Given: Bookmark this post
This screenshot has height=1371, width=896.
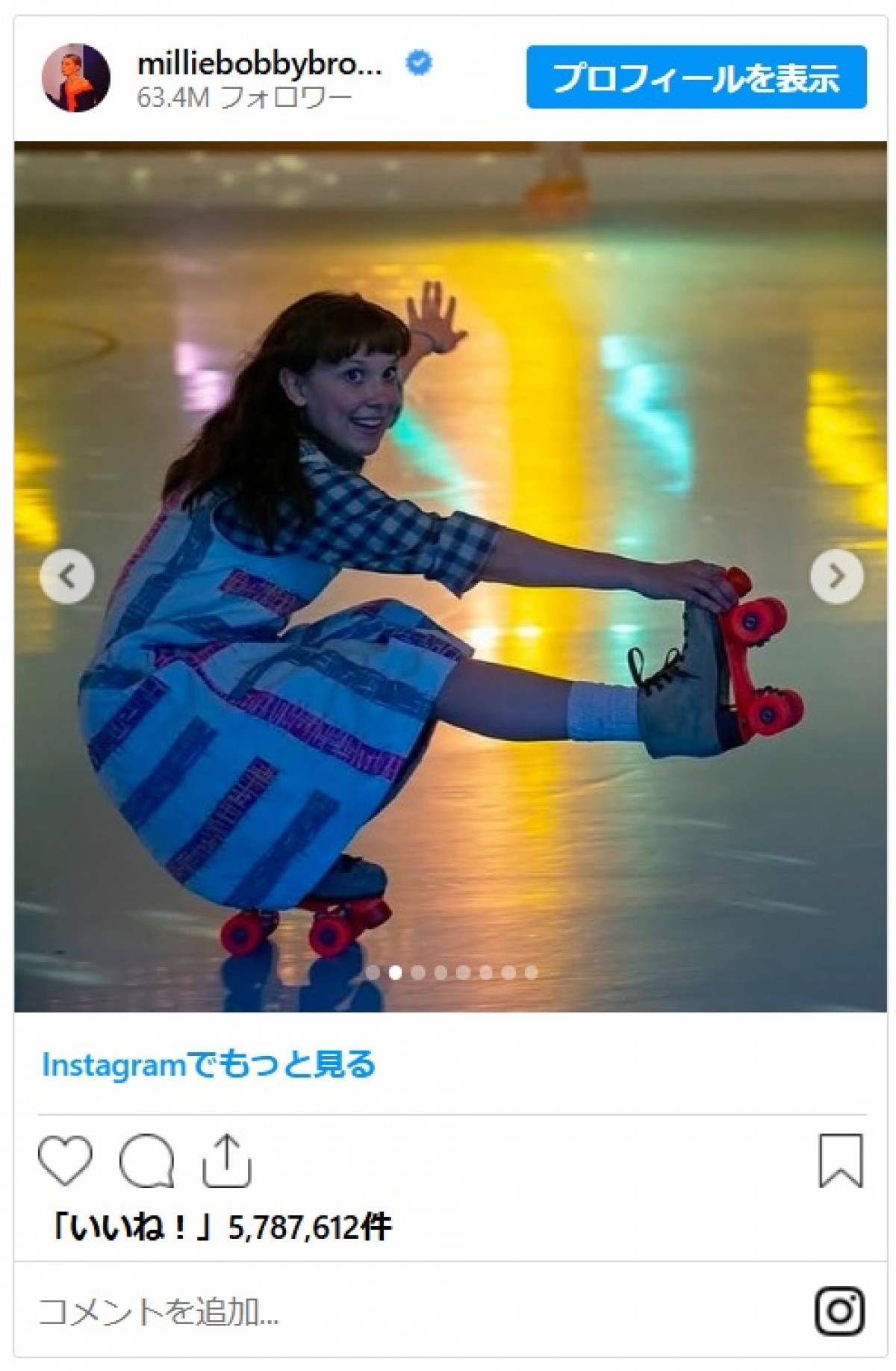Looking at the screenshot, I should coord(841,1160).
